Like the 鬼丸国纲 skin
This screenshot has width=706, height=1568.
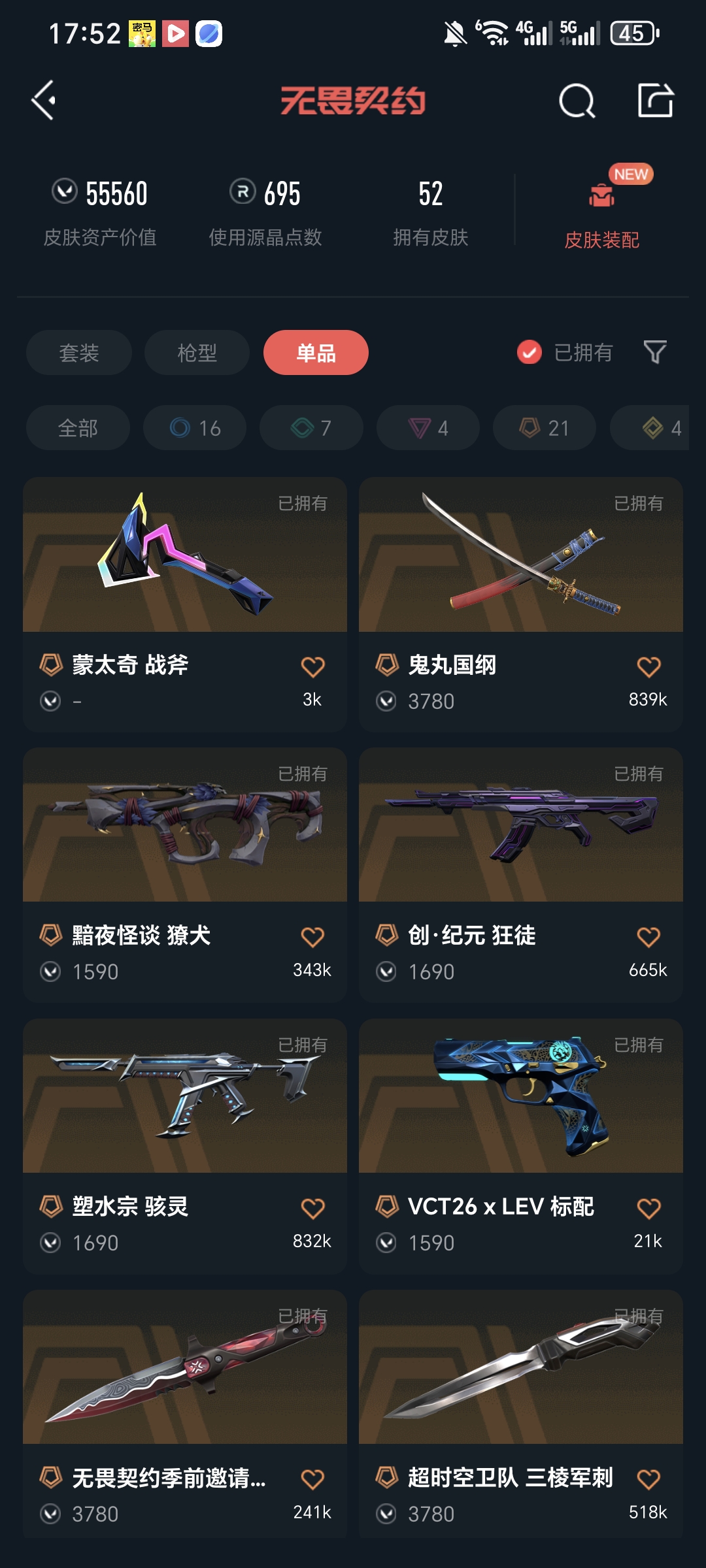(648, 667)
